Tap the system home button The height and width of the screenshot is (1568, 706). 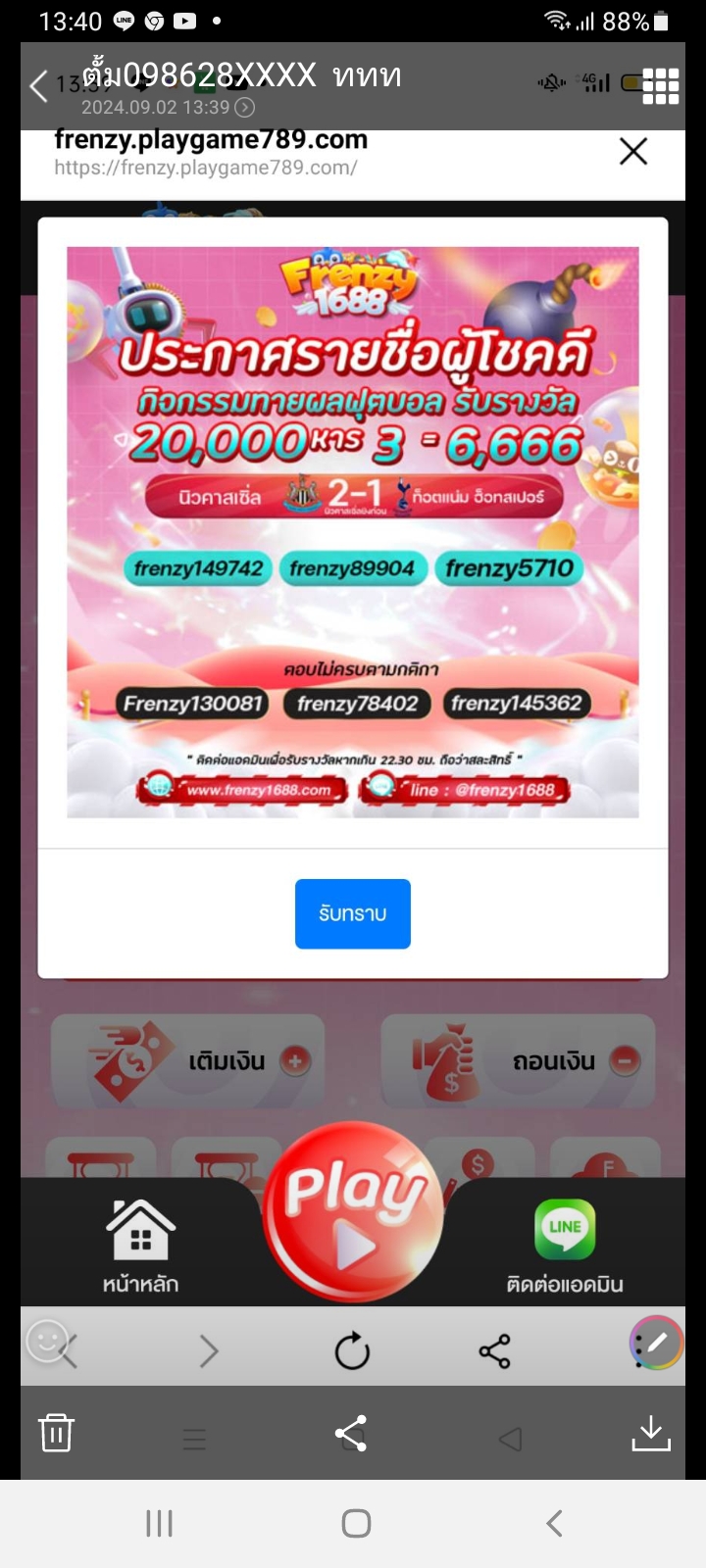coord(356,1523)
